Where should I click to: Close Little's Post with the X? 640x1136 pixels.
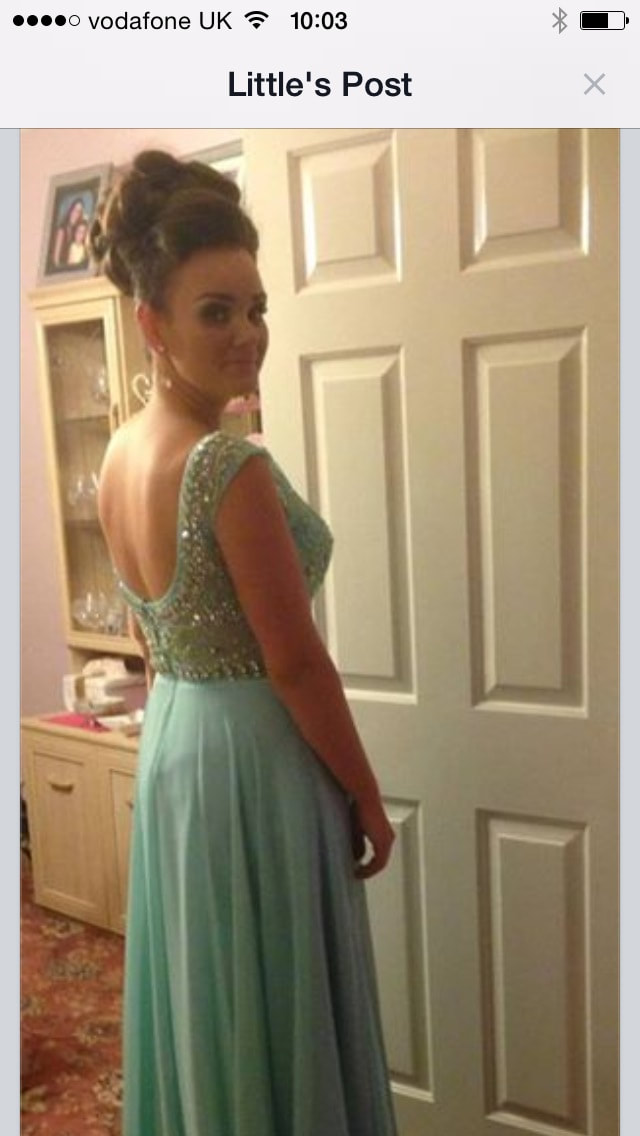594,85
